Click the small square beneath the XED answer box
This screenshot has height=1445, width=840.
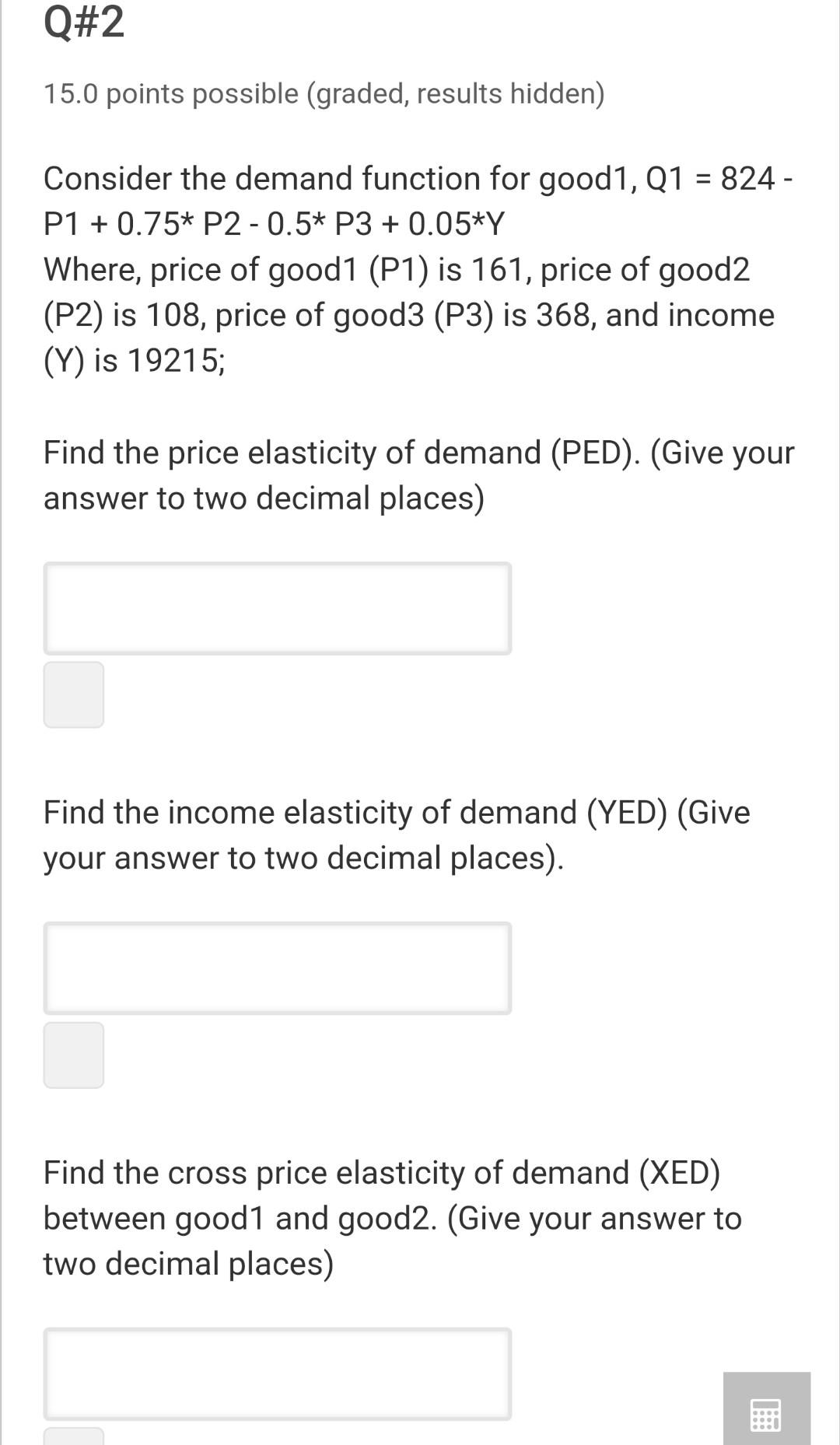[73, 1437]
